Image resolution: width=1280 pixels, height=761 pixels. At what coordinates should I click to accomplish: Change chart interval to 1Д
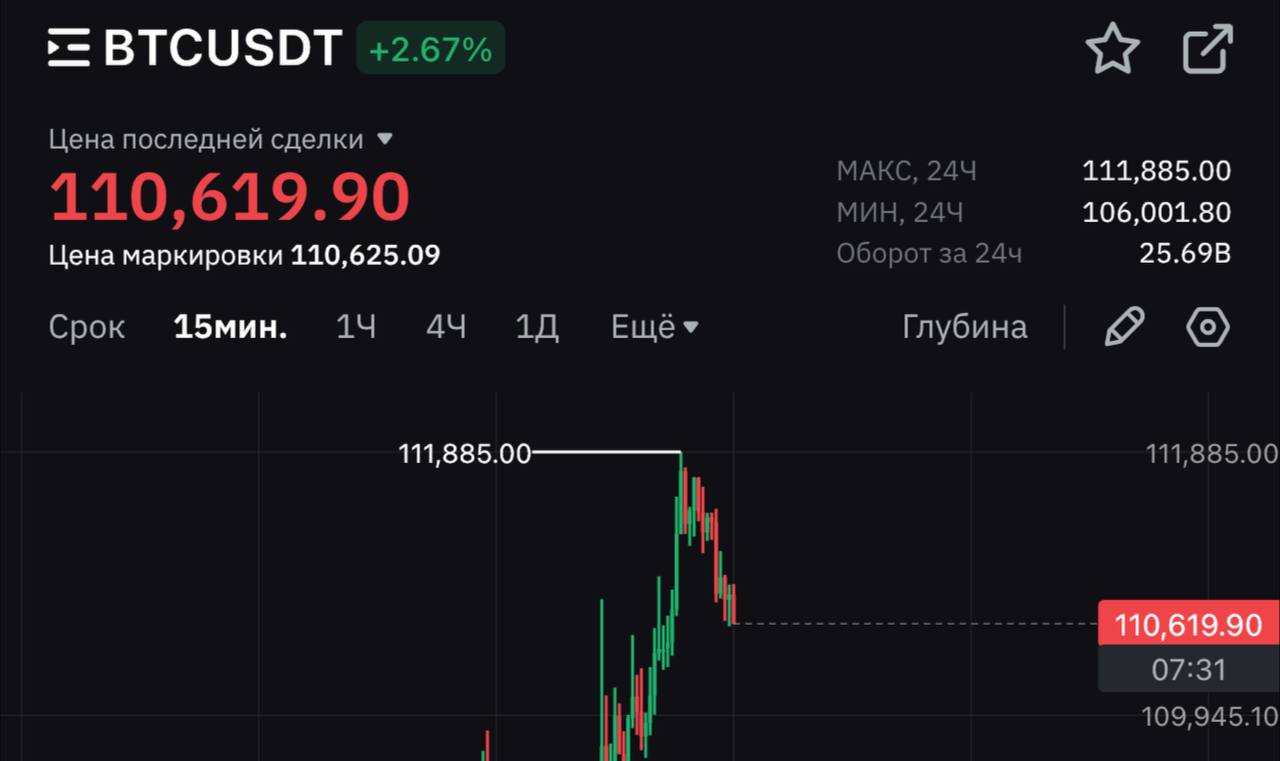(x=537, y=327)
